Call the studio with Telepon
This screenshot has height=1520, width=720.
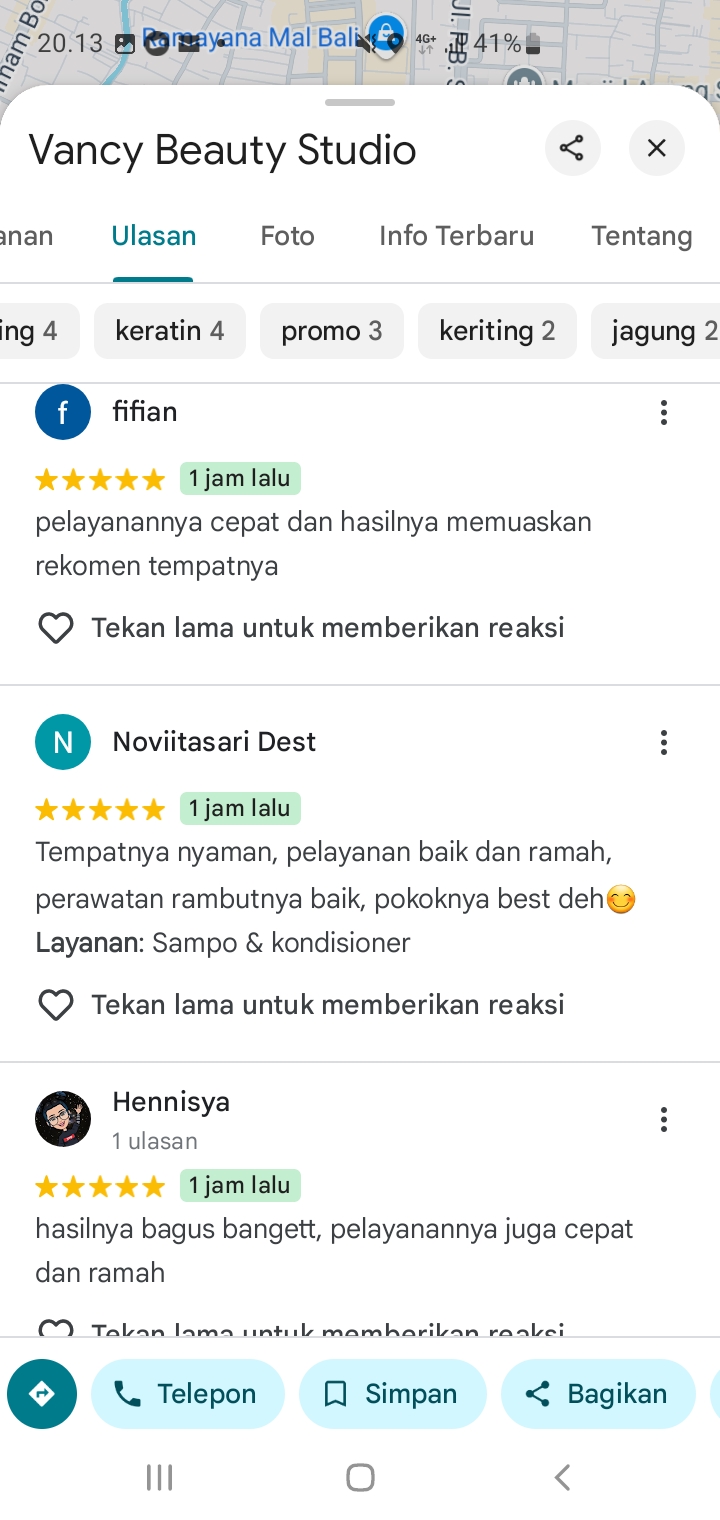188,1394
